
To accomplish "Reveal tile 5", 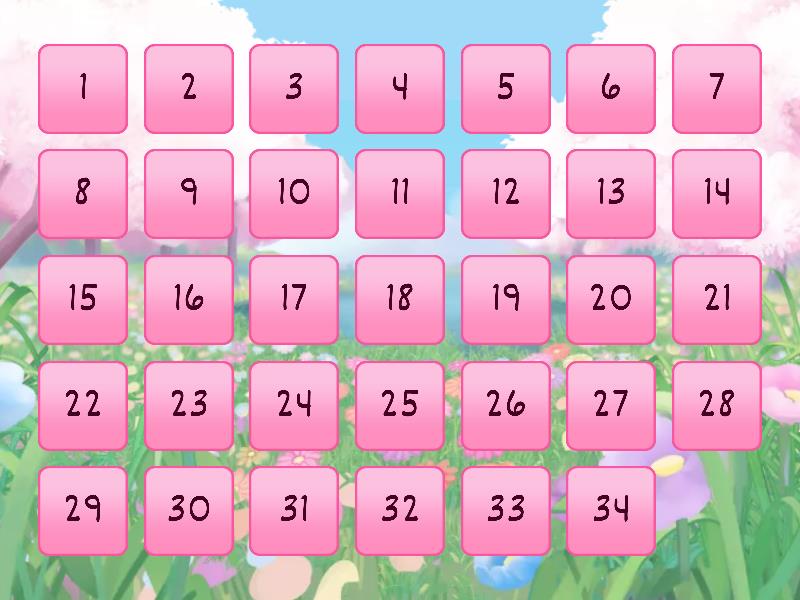I will (506, 89).
